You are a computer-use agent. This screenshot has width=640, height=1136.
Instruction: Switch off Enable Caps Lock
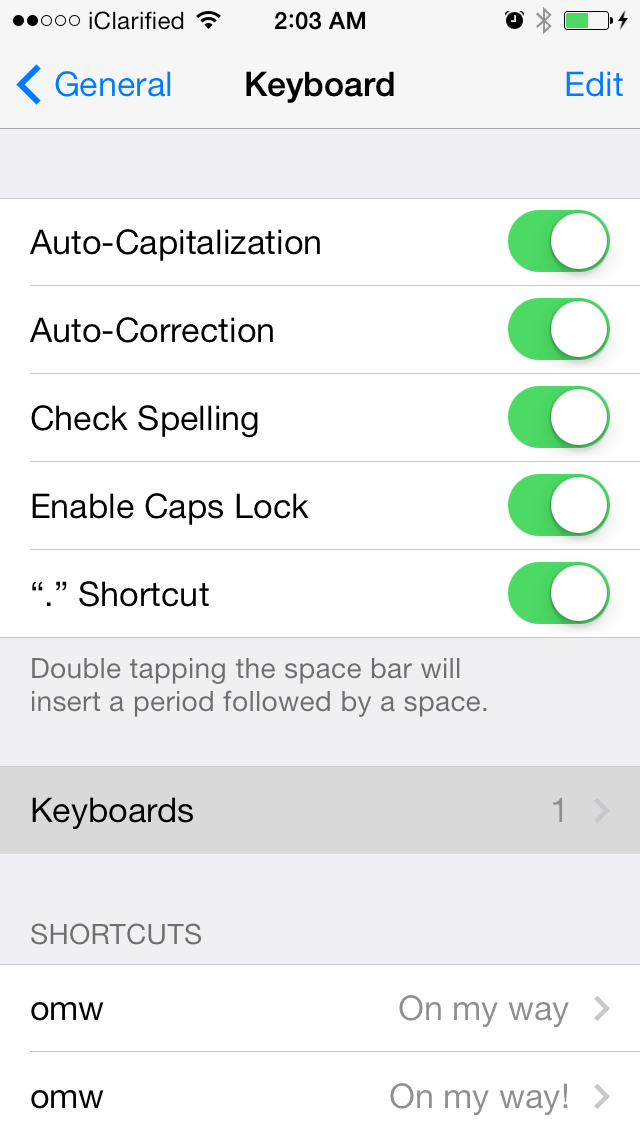tap(558, 506)
